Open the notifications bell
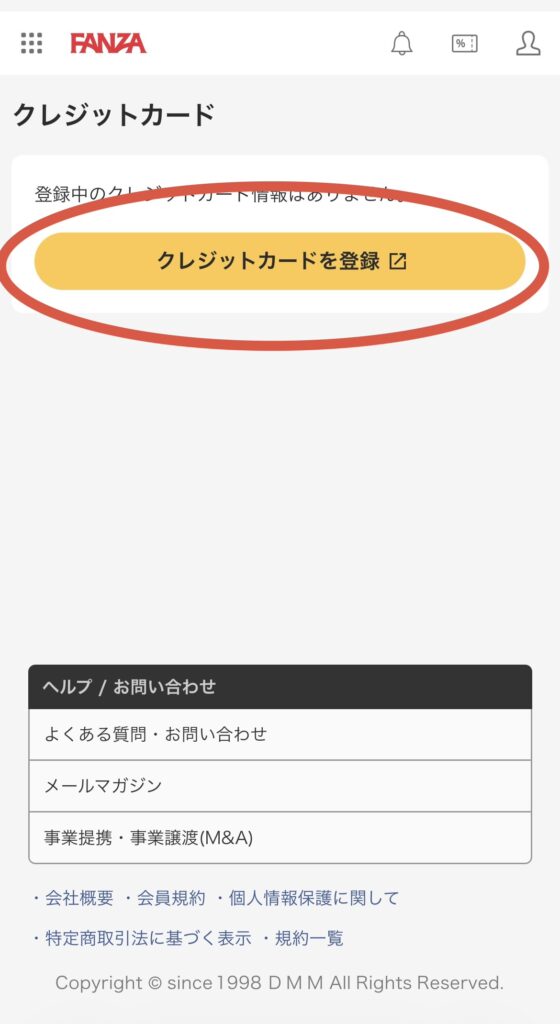Screen dimensions: 560x1024 (402, 43)
